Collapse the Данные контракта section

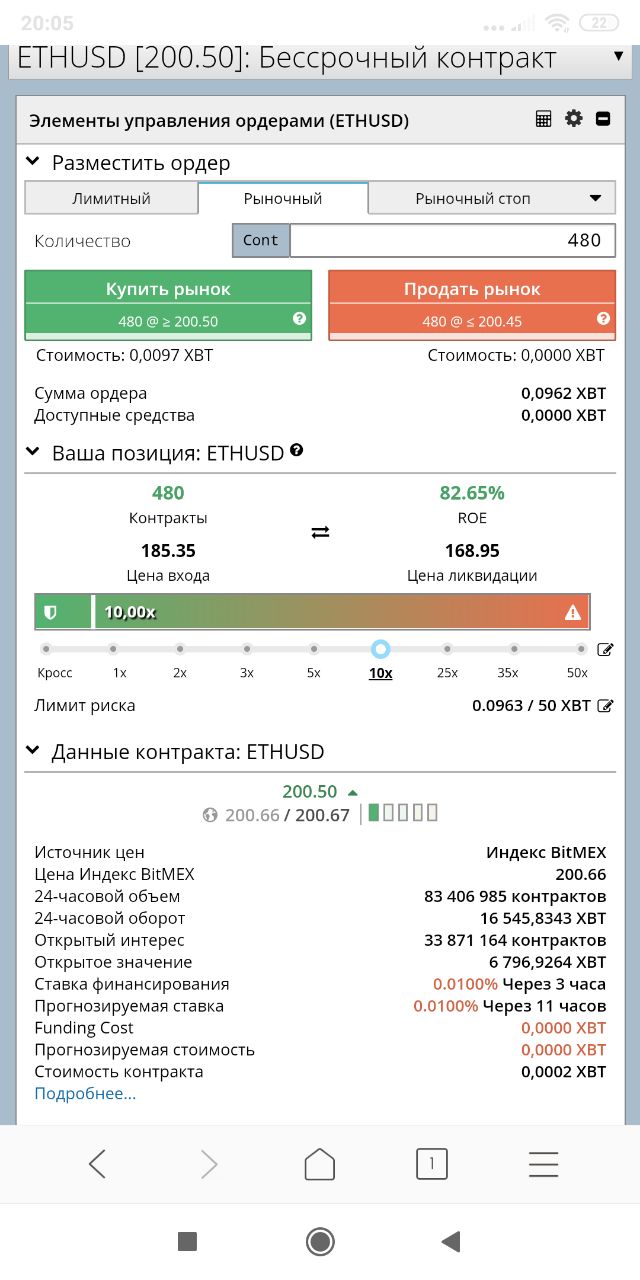[33, 751]
